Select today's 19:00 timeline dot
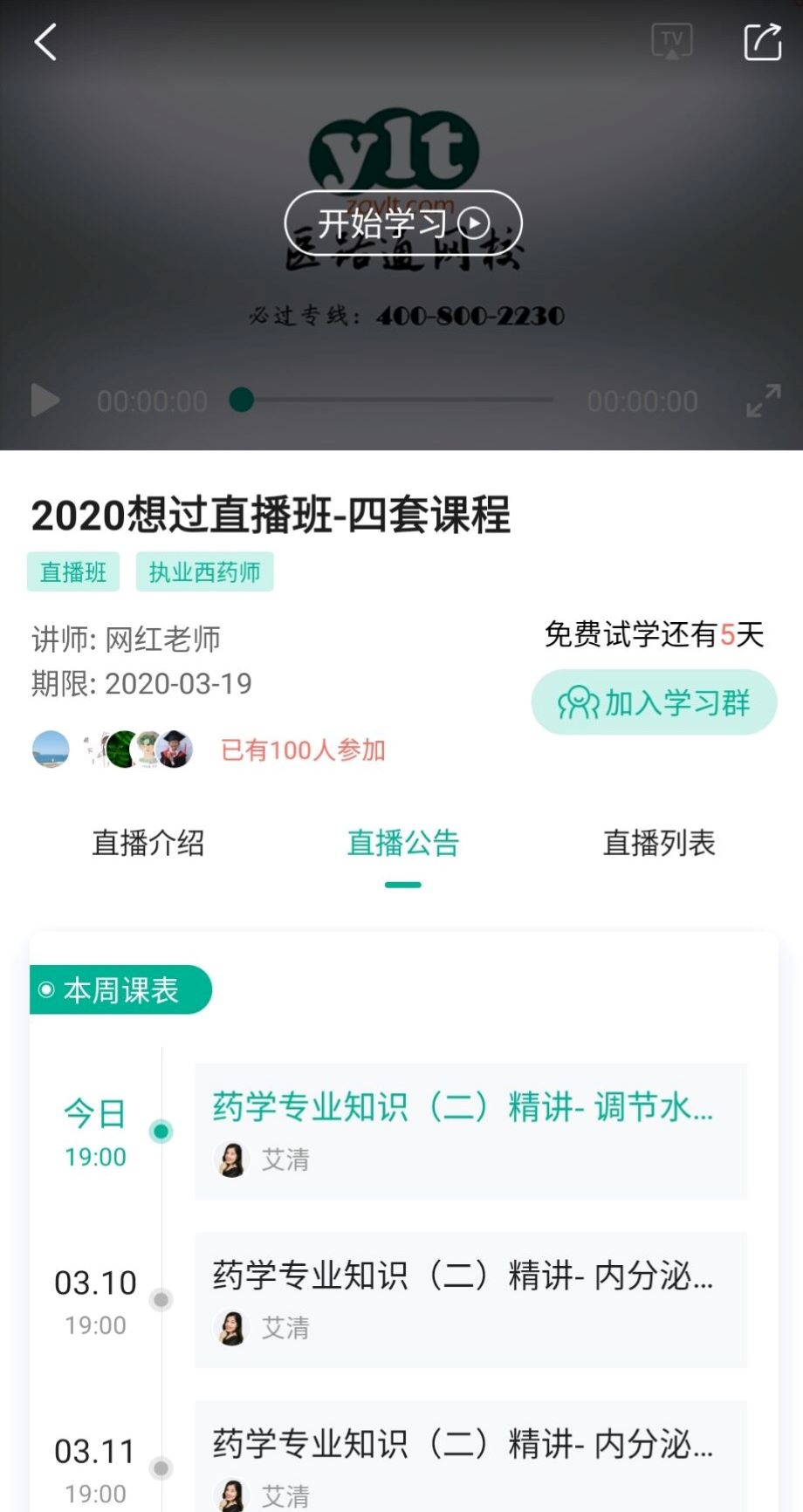 pos(161,1131)
